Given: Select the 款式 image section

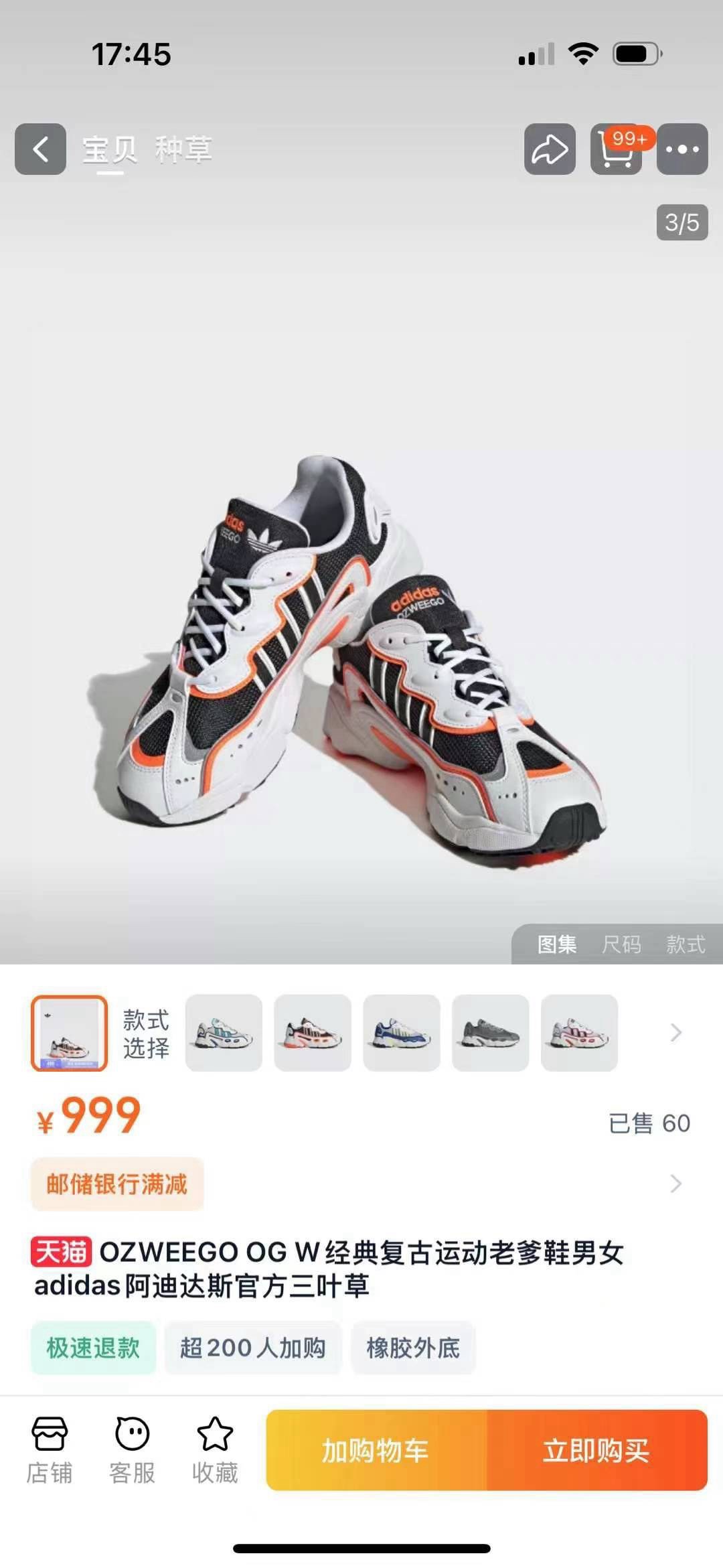Looking at the screenshot, I should 686,944.
